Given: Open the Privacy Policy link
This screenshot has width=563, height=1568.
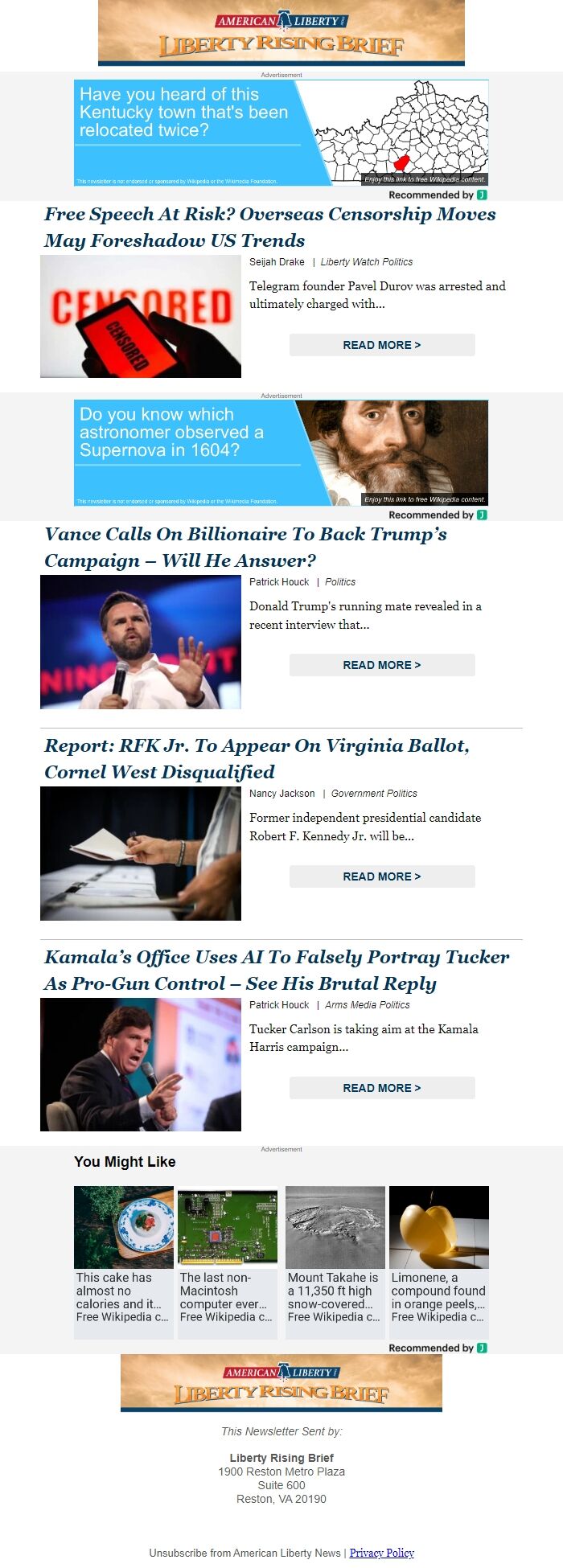Looking at the screenshot, I should coord(381,1553).
